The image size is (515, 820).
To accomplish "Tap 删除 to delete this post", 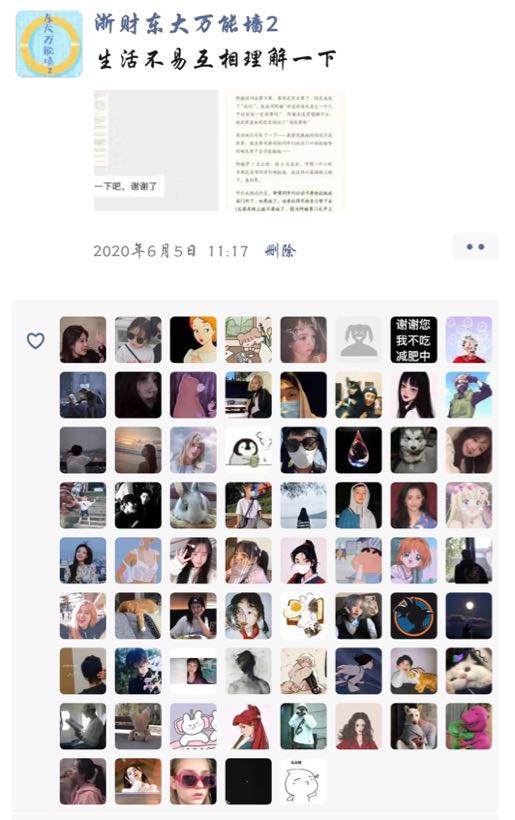I will pyautogui.click(x=280, y=251).
